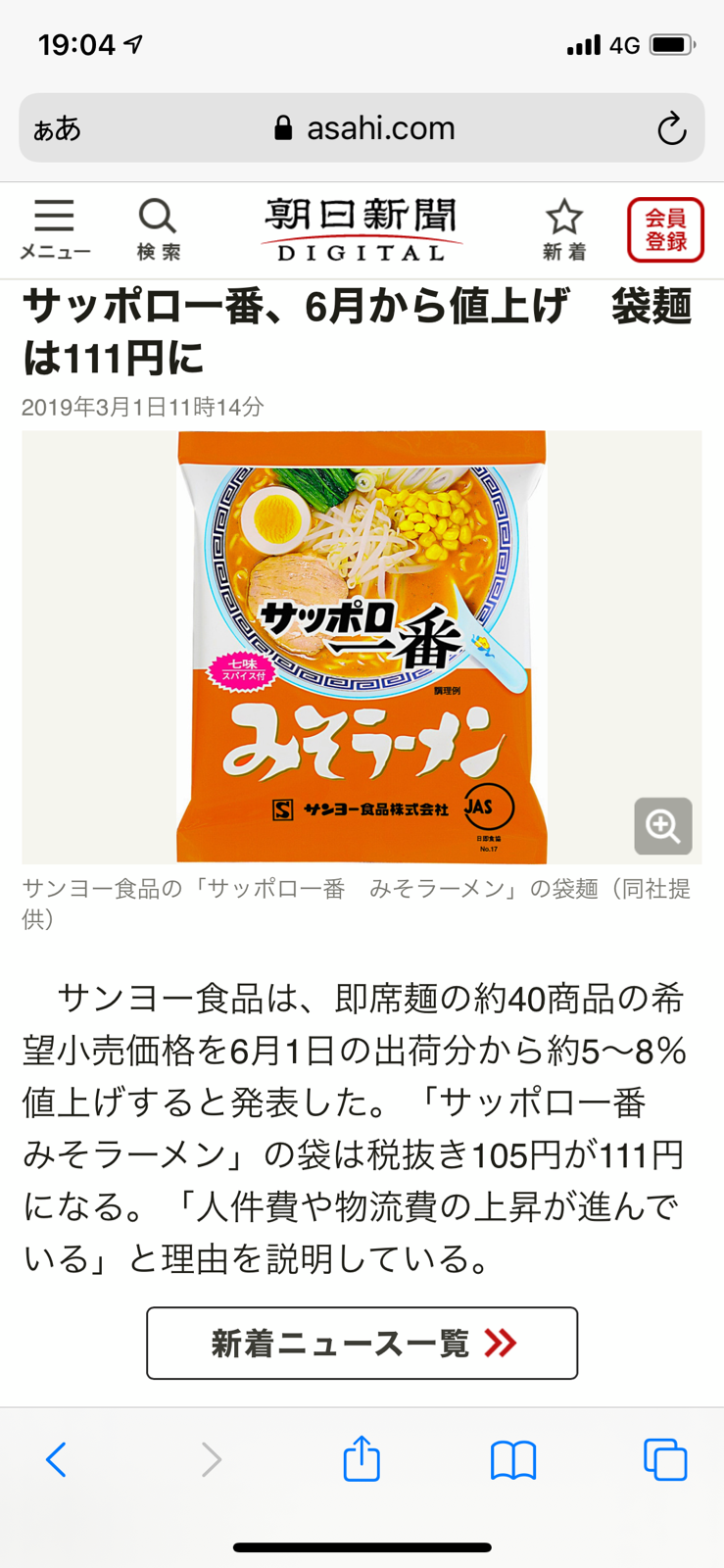
Task: Share this article from Safari toolbar
Action: coord(362,1459)
